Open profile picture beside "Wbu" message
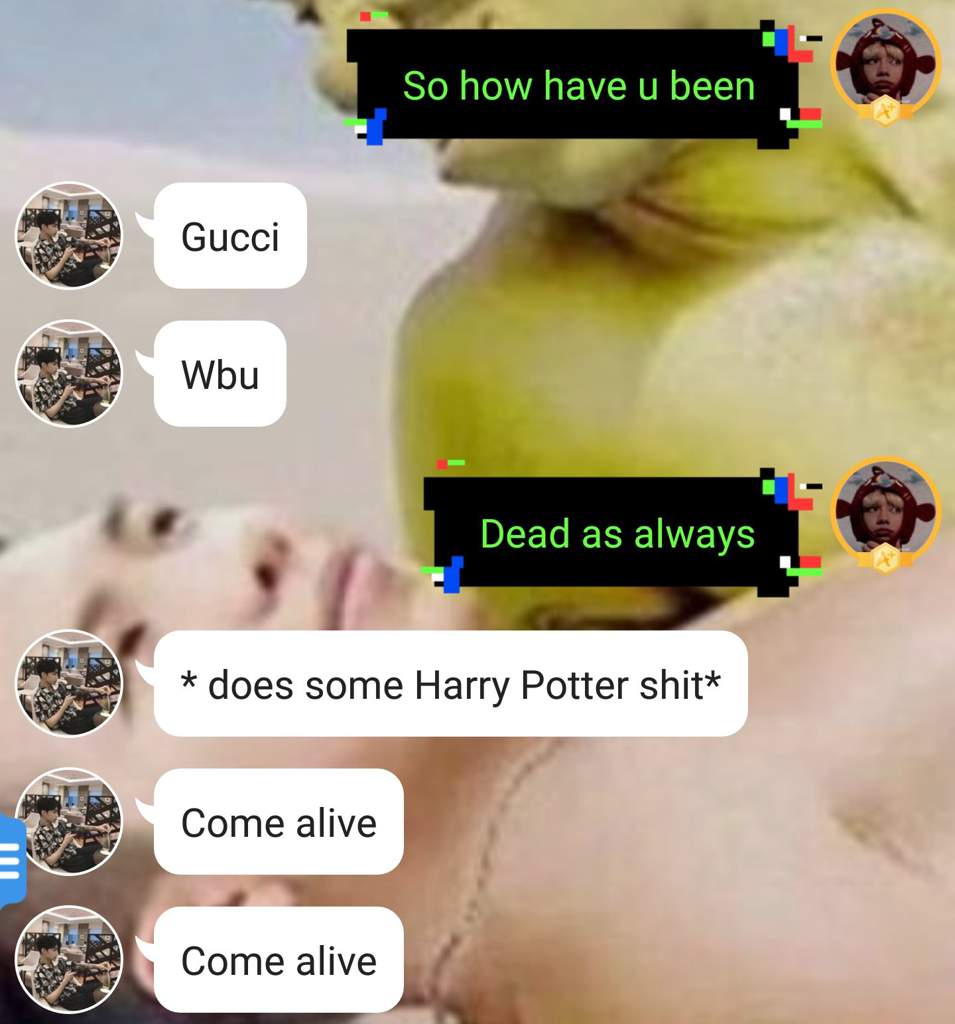The image size is (955, 1024). pyautogui.click(x=68, y=373)
